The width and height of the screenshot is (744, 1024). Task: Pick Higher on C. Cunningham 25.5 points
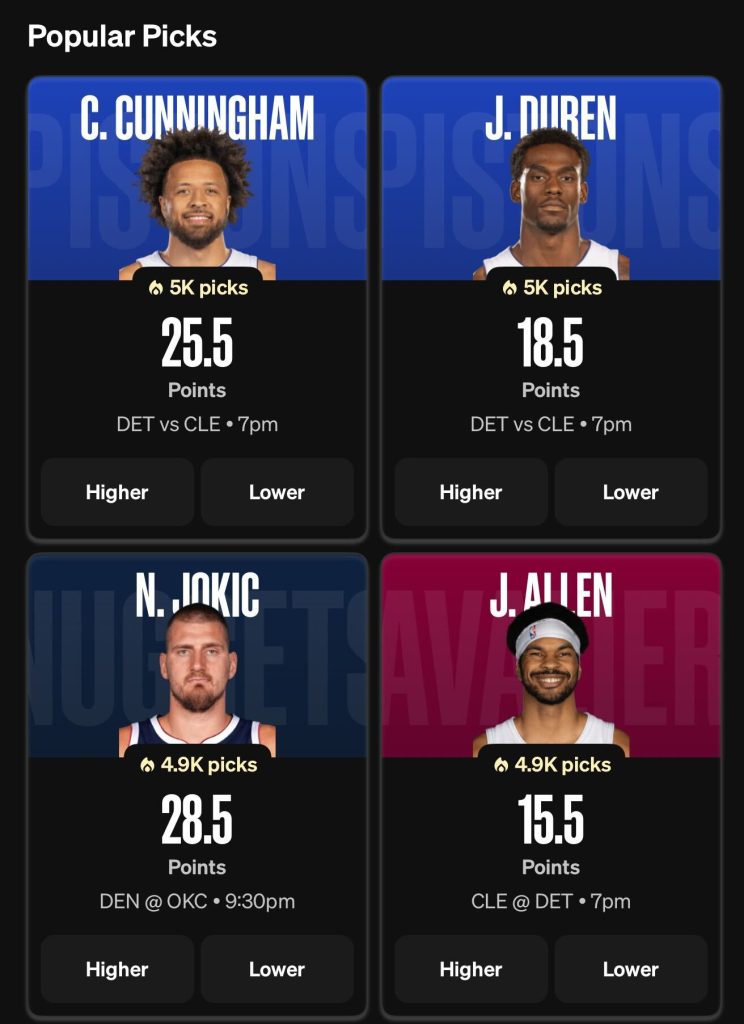[117, 492]
